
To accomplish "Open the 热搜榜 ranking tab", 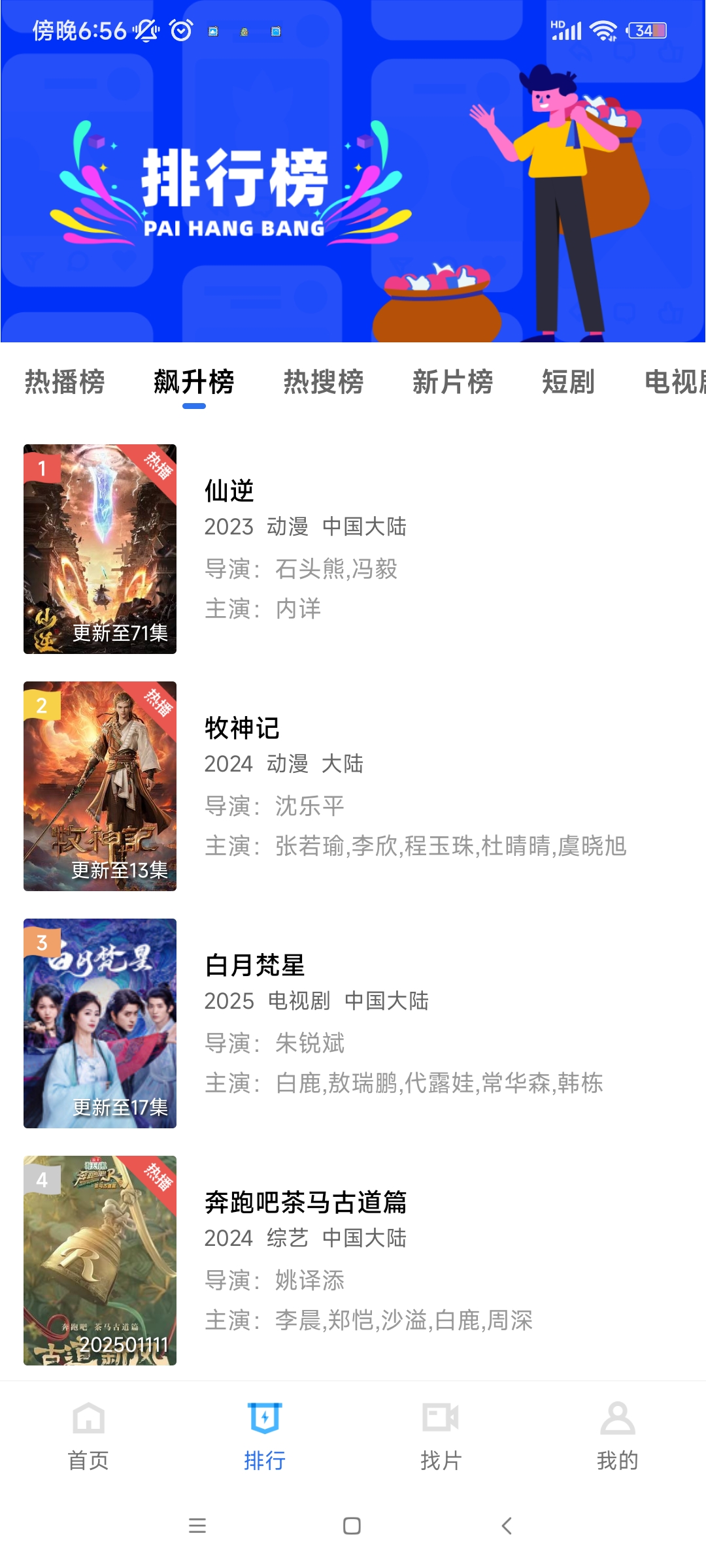I will 324,382.
